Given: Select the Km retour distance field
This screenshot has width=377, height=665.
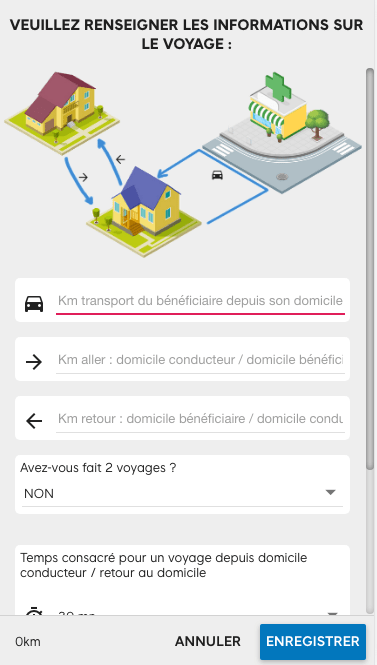Looking at the screenshot, I should 200,419.
